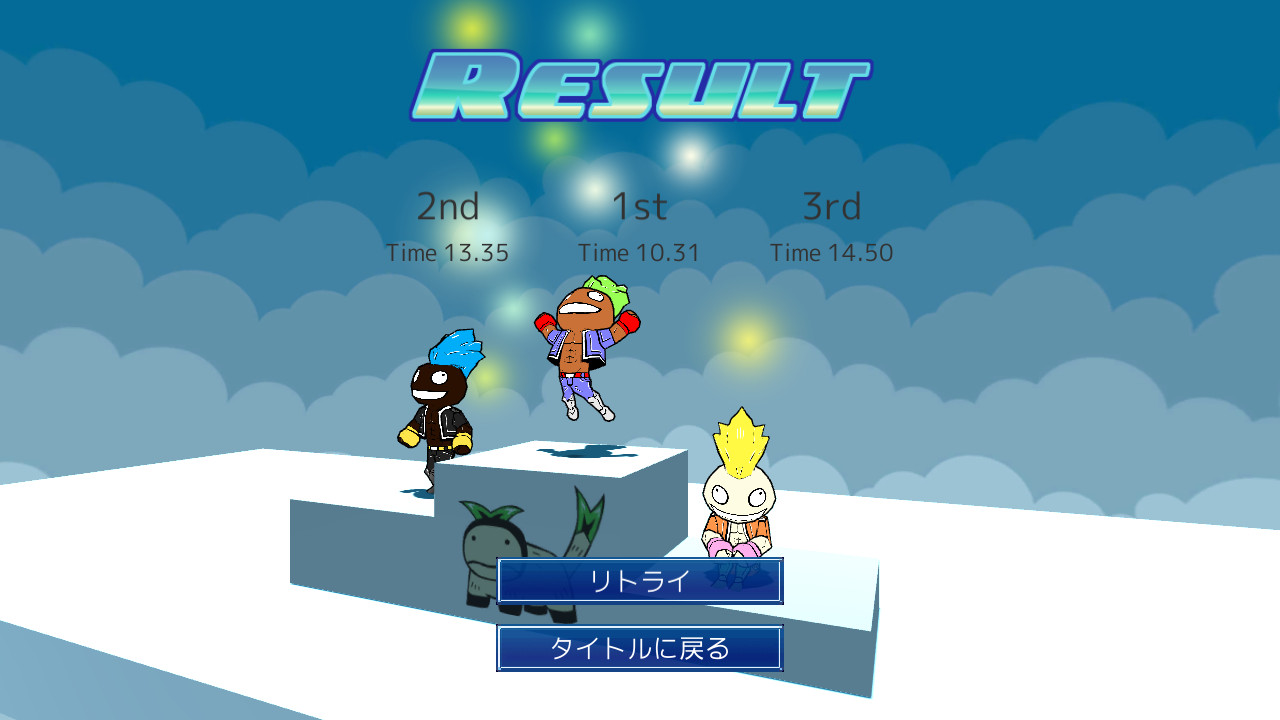Select タイトルに戻る to return to the title screen
The height and width of the screenshot is (720, 1280).
[640, 648]
